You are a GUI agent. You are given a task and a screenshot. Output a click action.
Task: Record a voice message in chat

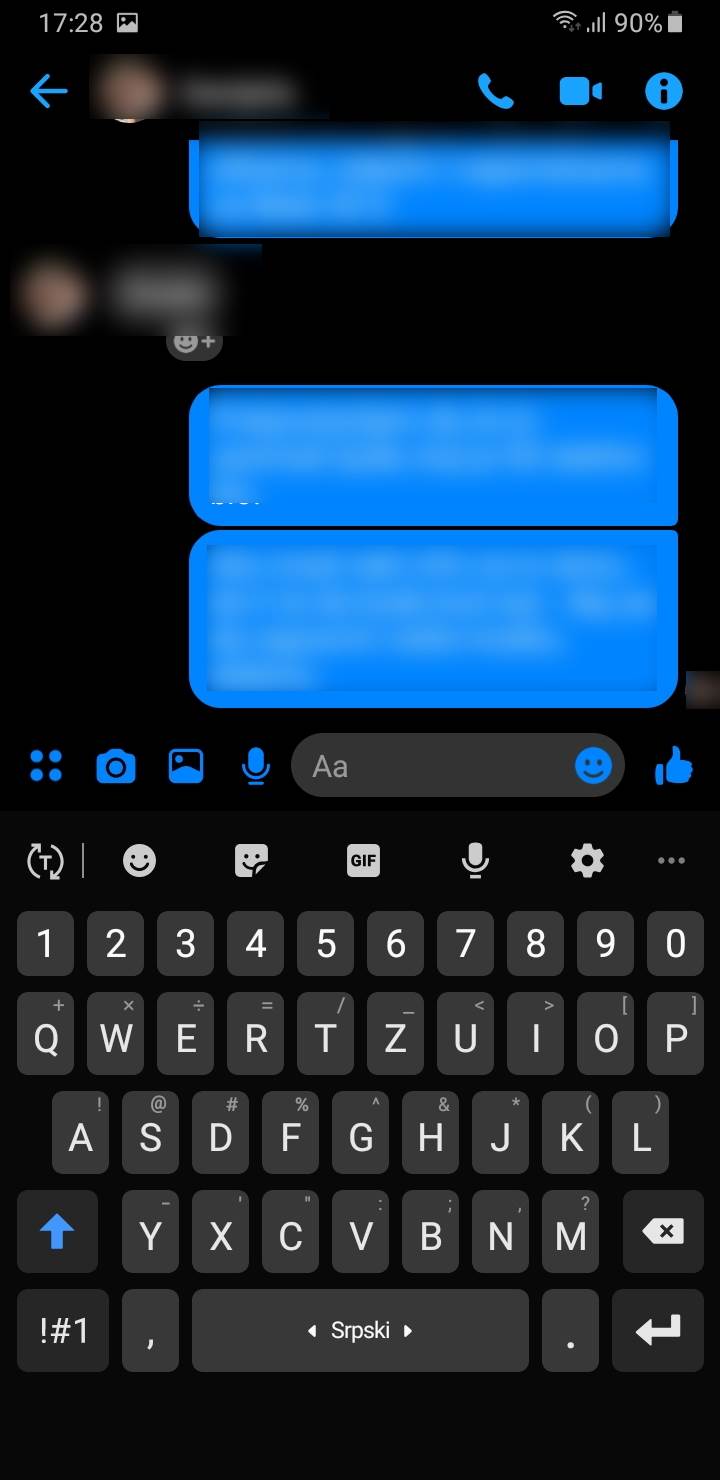point(256,767)
